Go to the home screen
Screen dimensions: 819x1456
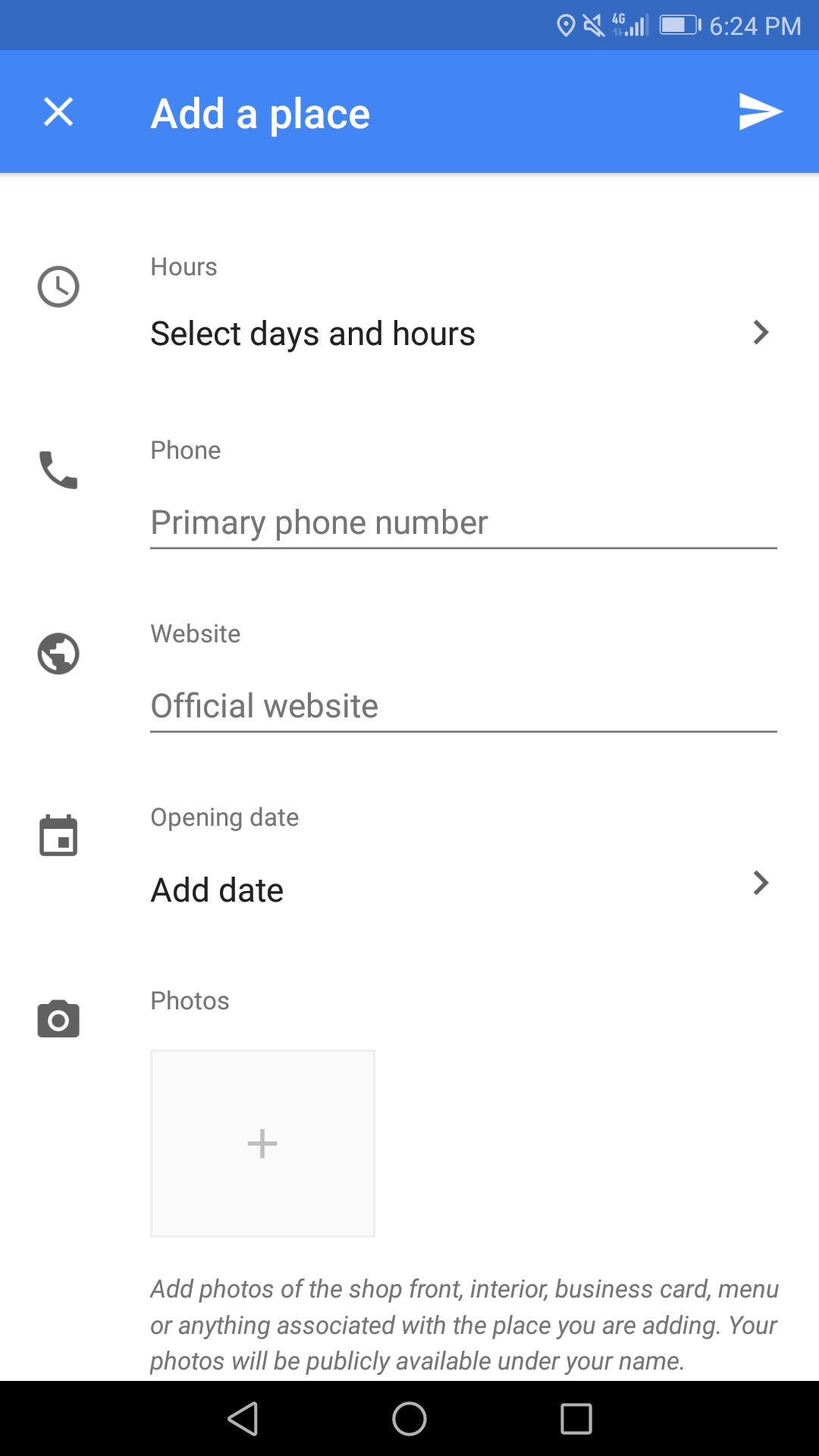click(409, 1418)
